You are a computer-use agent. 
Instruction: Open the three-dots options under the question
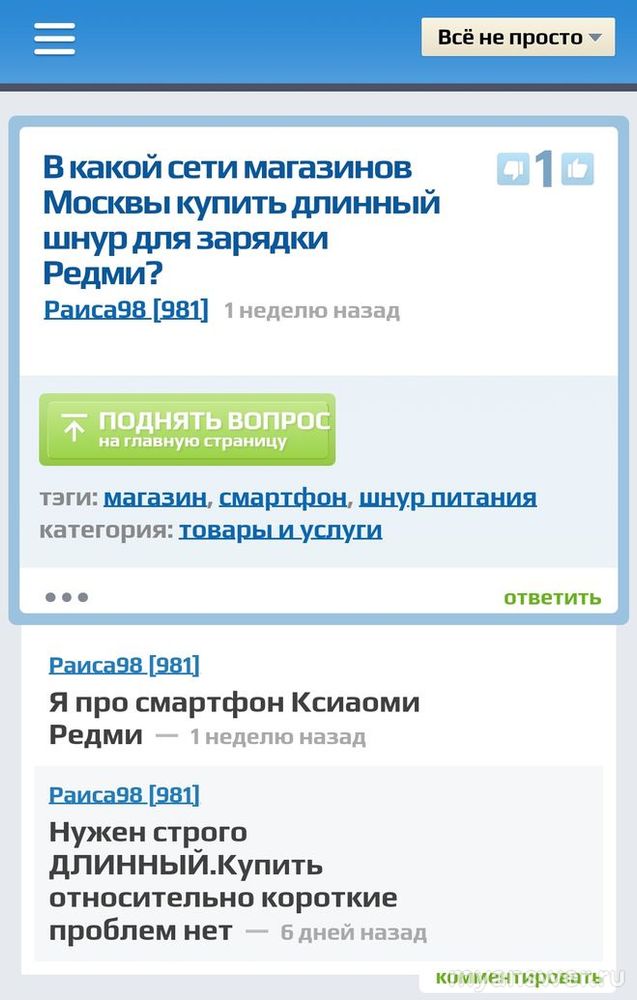tap(66, 597)
